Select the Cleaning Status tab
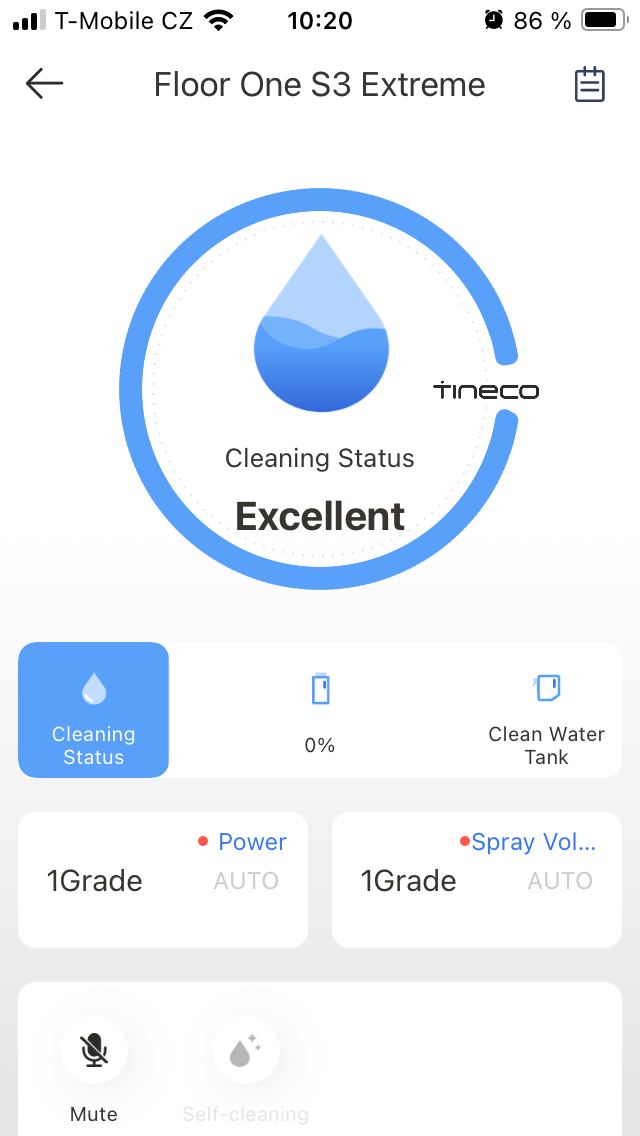The image size is (640, 1136). click(94, 710)
